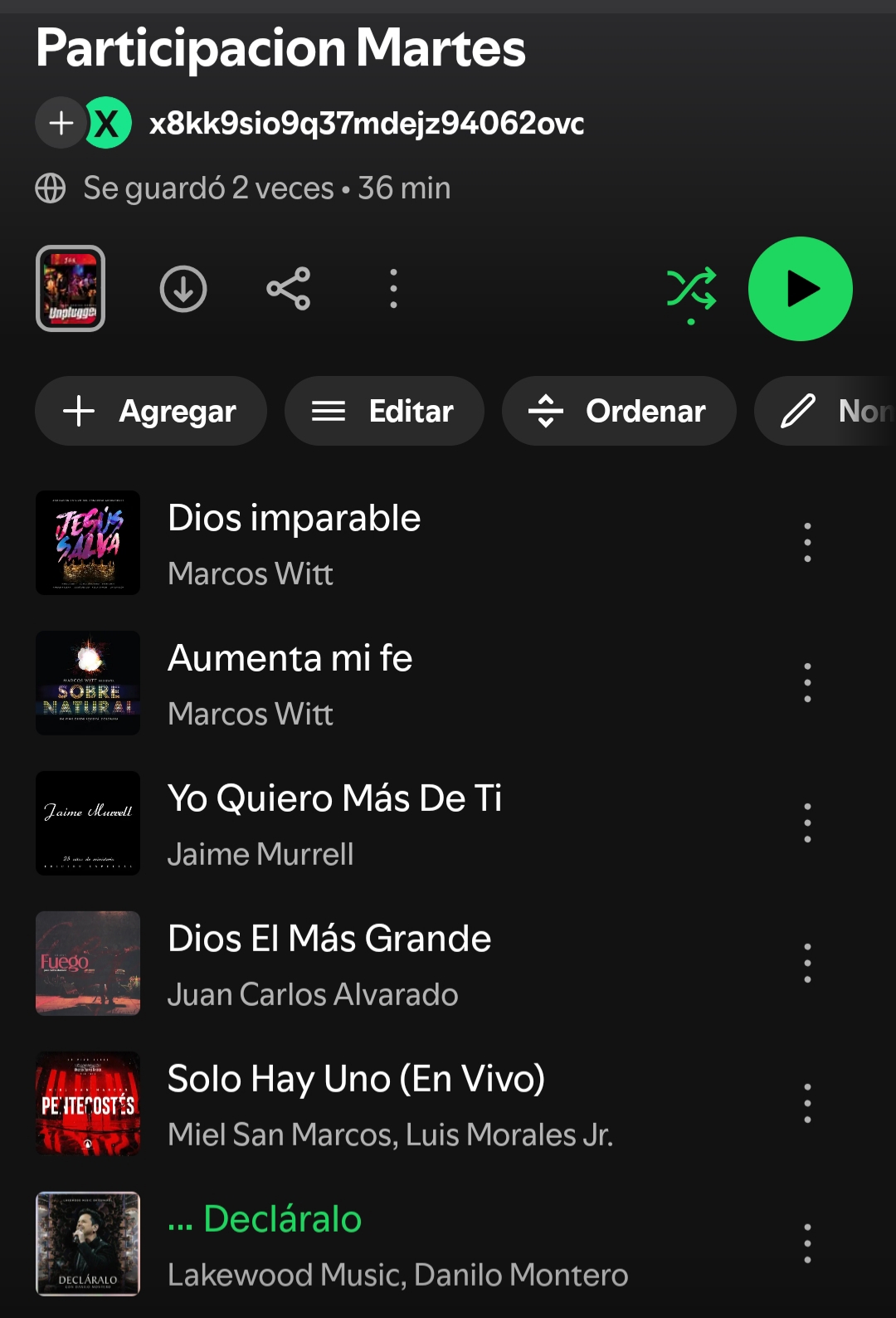Select the pencil icon to rename the playlist
Viewport: 896px width, 1318px height.
click(799, 410)
